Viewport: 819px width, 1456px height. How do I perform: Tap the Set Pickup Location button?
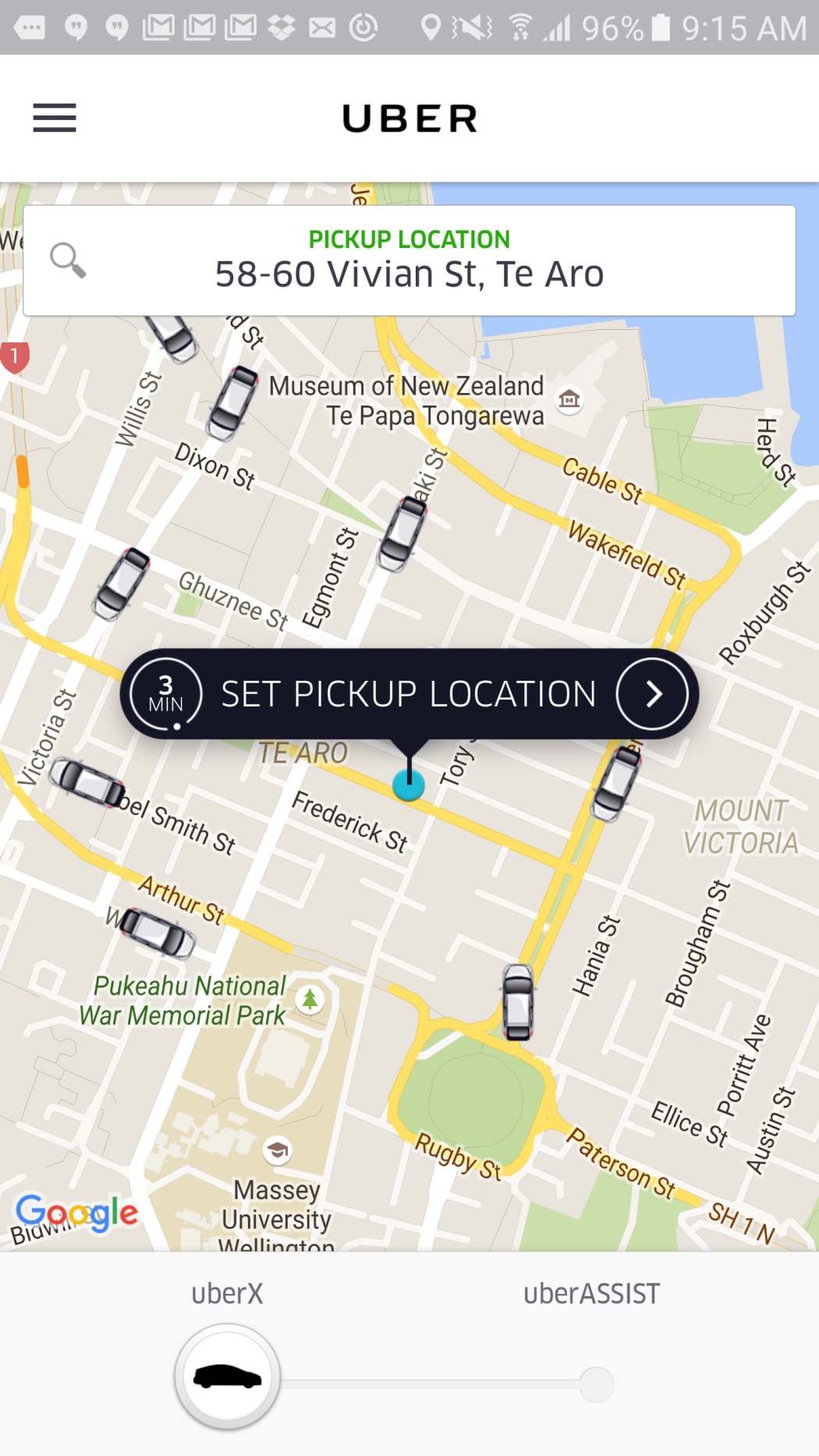pos(409,693)
